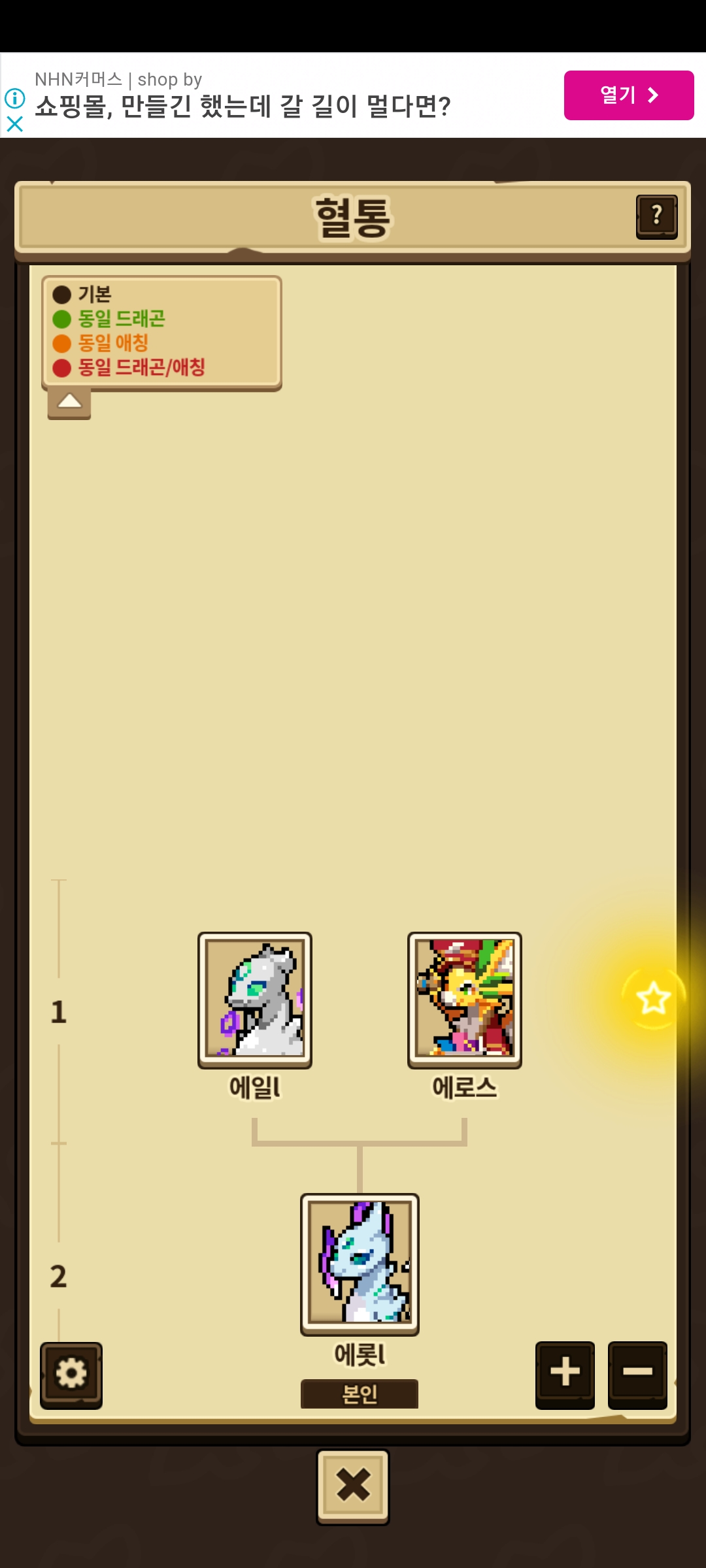Zoom out with the minus button

click(637, 1375)
